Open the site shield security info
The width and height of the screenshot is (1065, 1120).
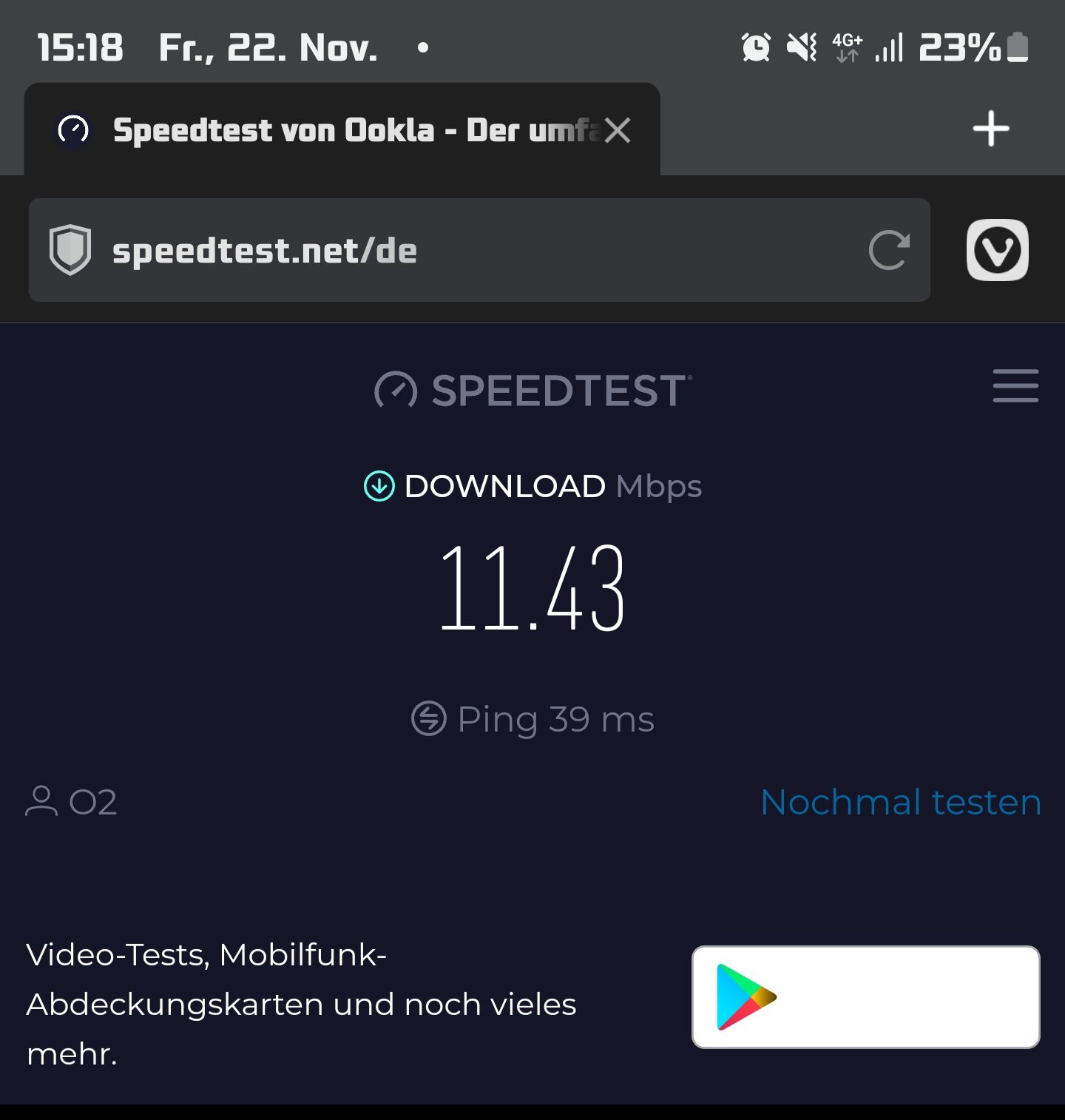pyautogui.click(x=70, y=250)
